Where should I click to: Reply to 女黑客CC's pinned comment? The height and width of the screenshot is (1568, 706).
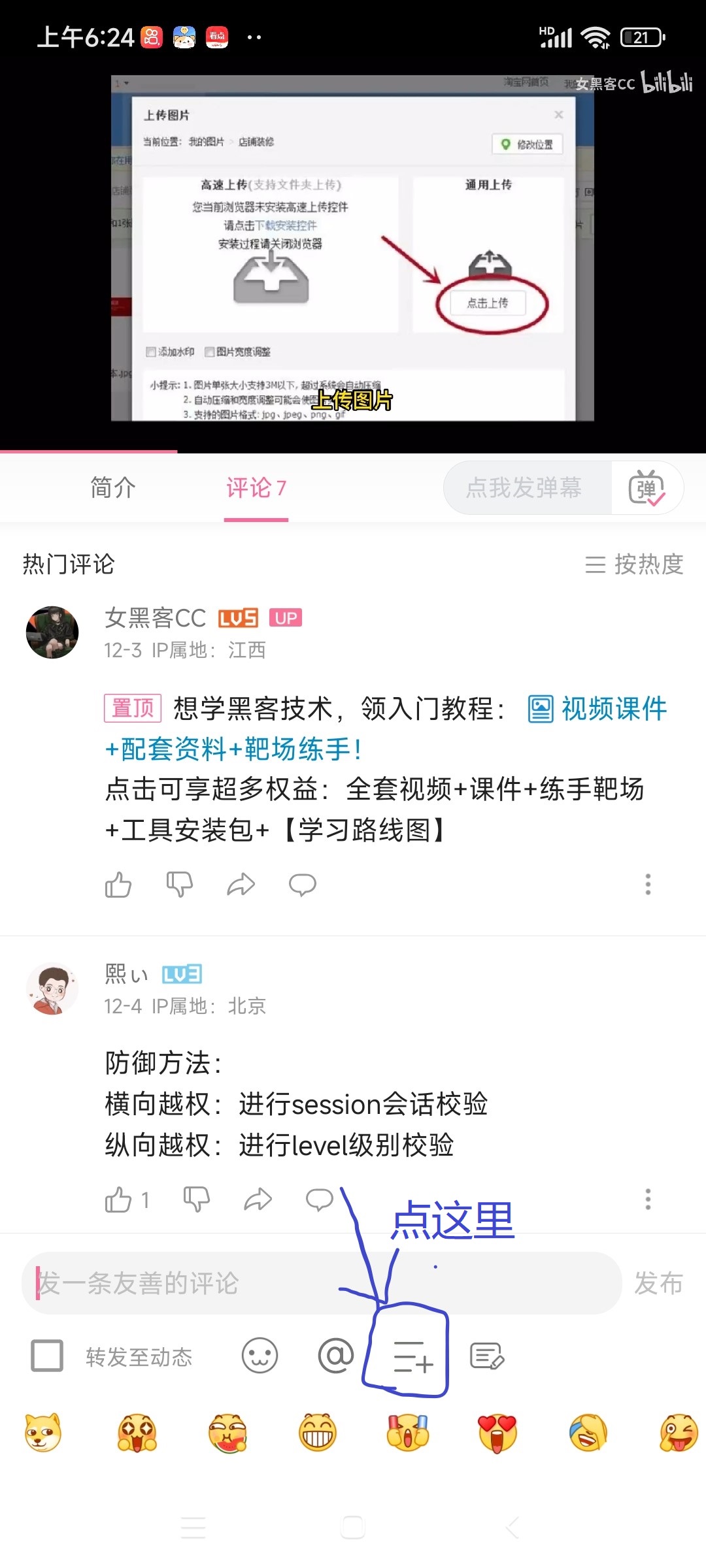(303, 885)
